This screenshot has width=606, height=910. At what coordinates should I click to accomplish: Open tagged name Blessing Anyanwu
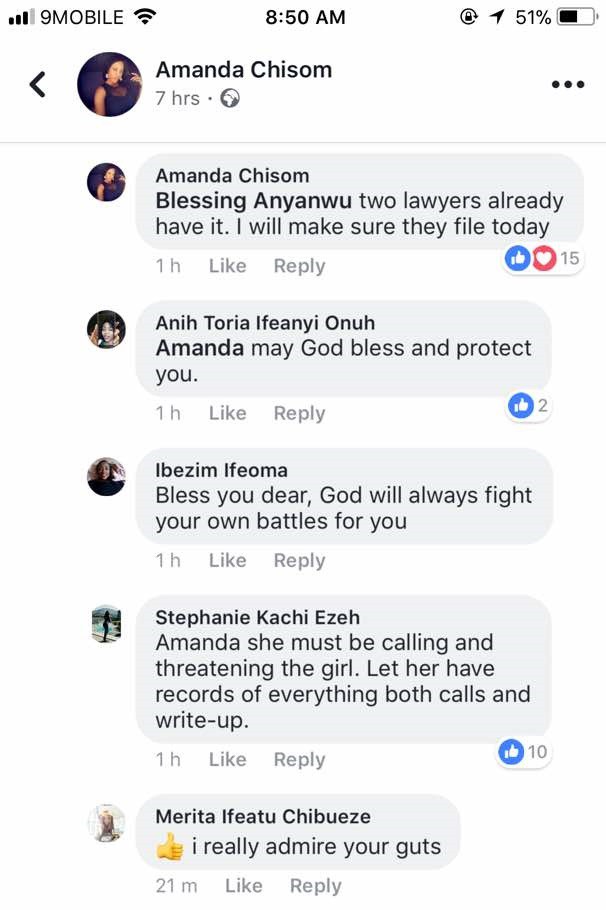[254, 201]
